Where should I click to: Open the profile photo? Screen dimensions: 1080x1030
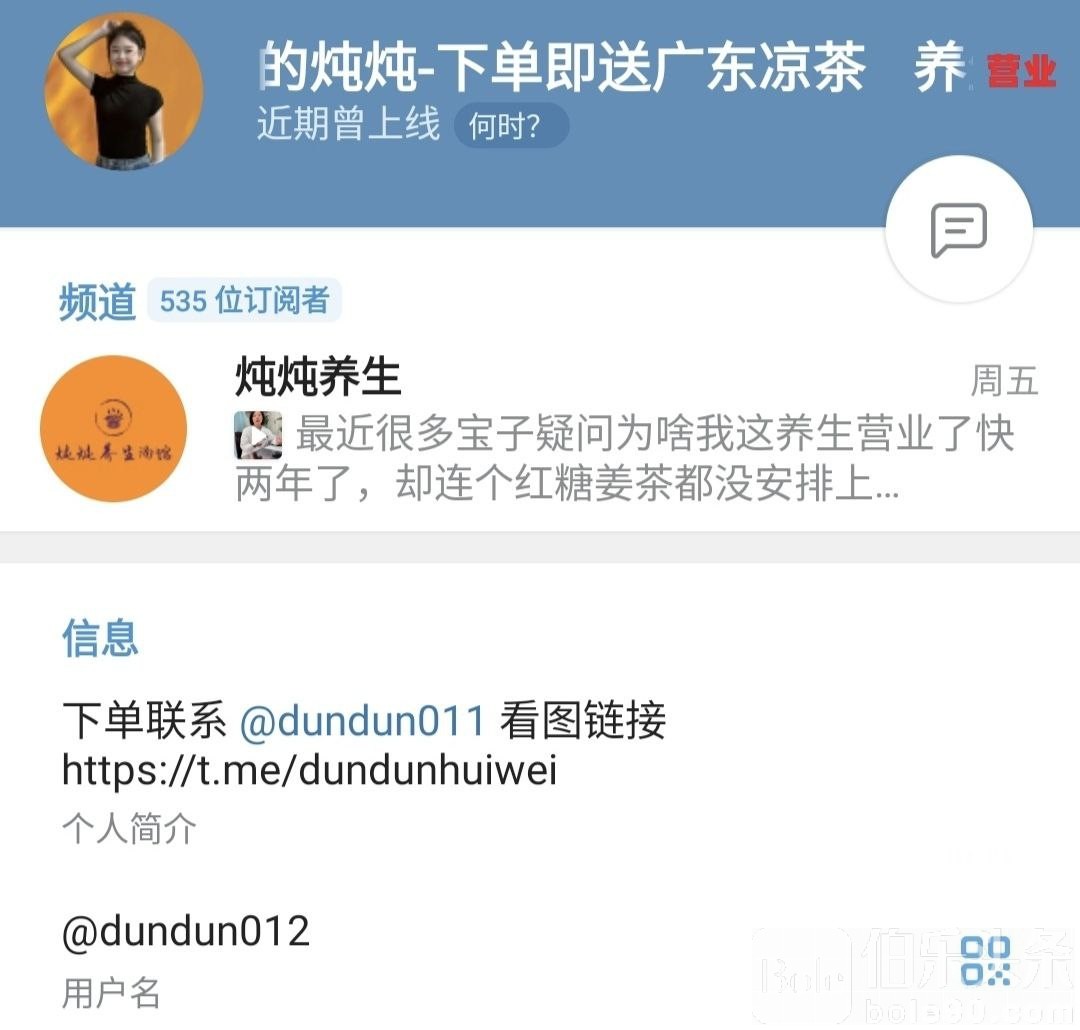[124, 92]
